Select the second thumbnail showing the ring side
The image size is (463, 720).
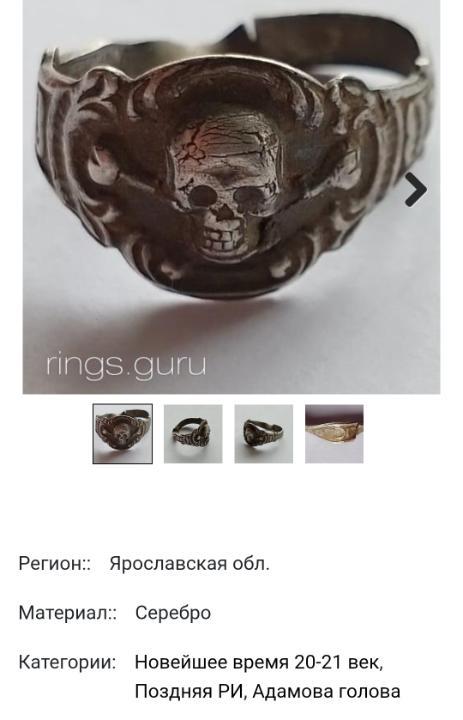point(193,434)
